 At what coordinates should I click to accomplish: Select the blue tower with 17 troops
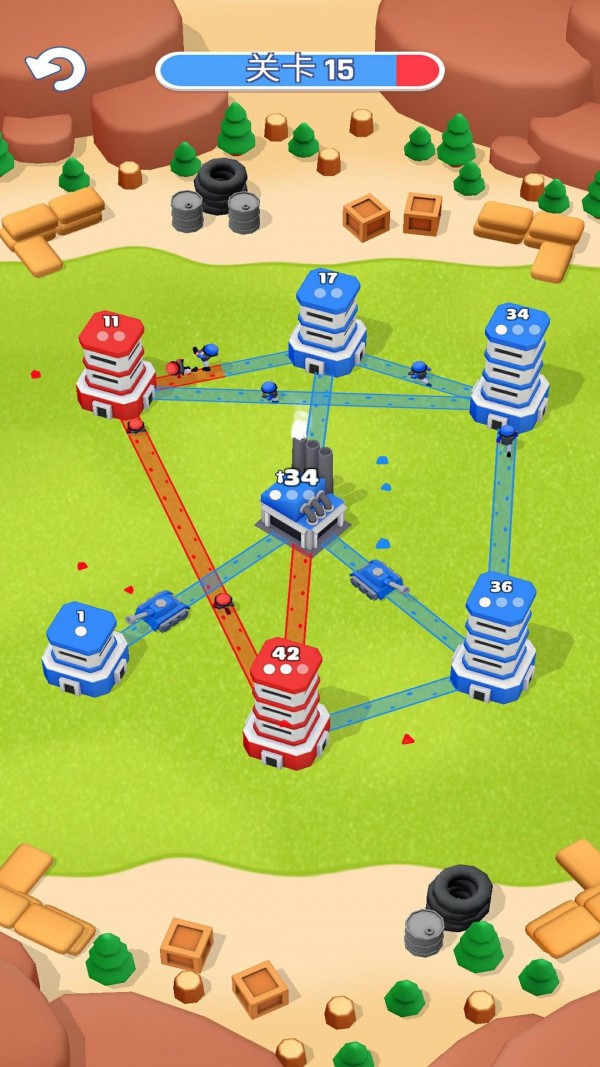pyautogui.click(x=327, y=325)
